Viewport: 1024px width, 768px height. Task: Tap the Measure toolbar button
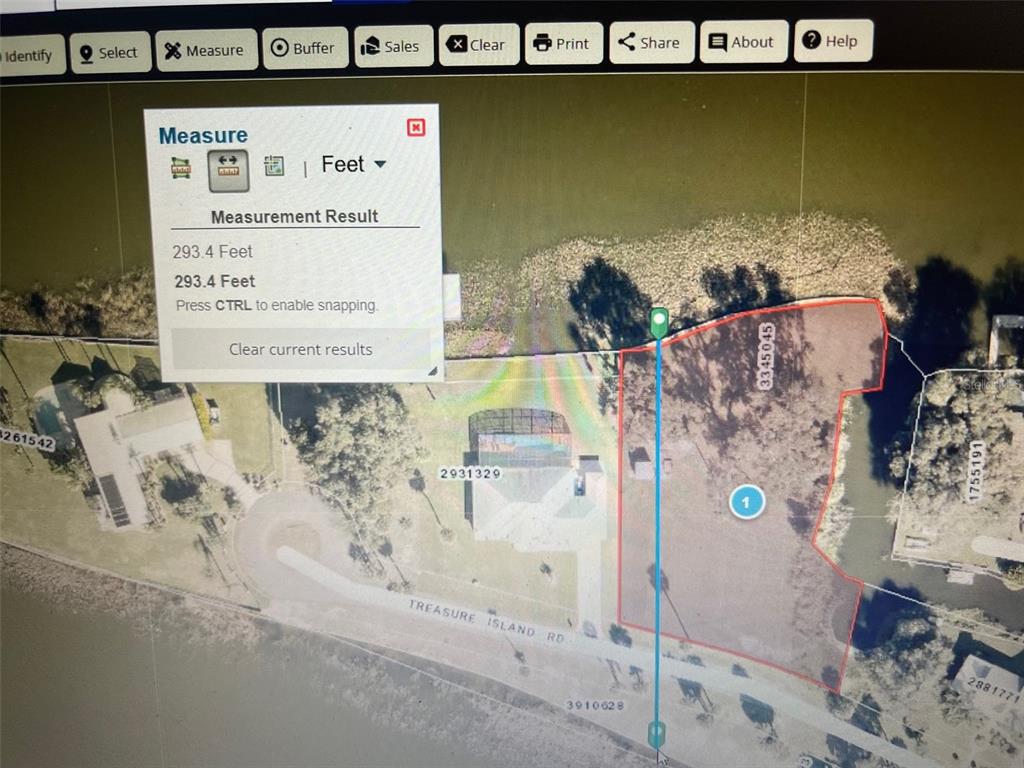click(205, 50)
